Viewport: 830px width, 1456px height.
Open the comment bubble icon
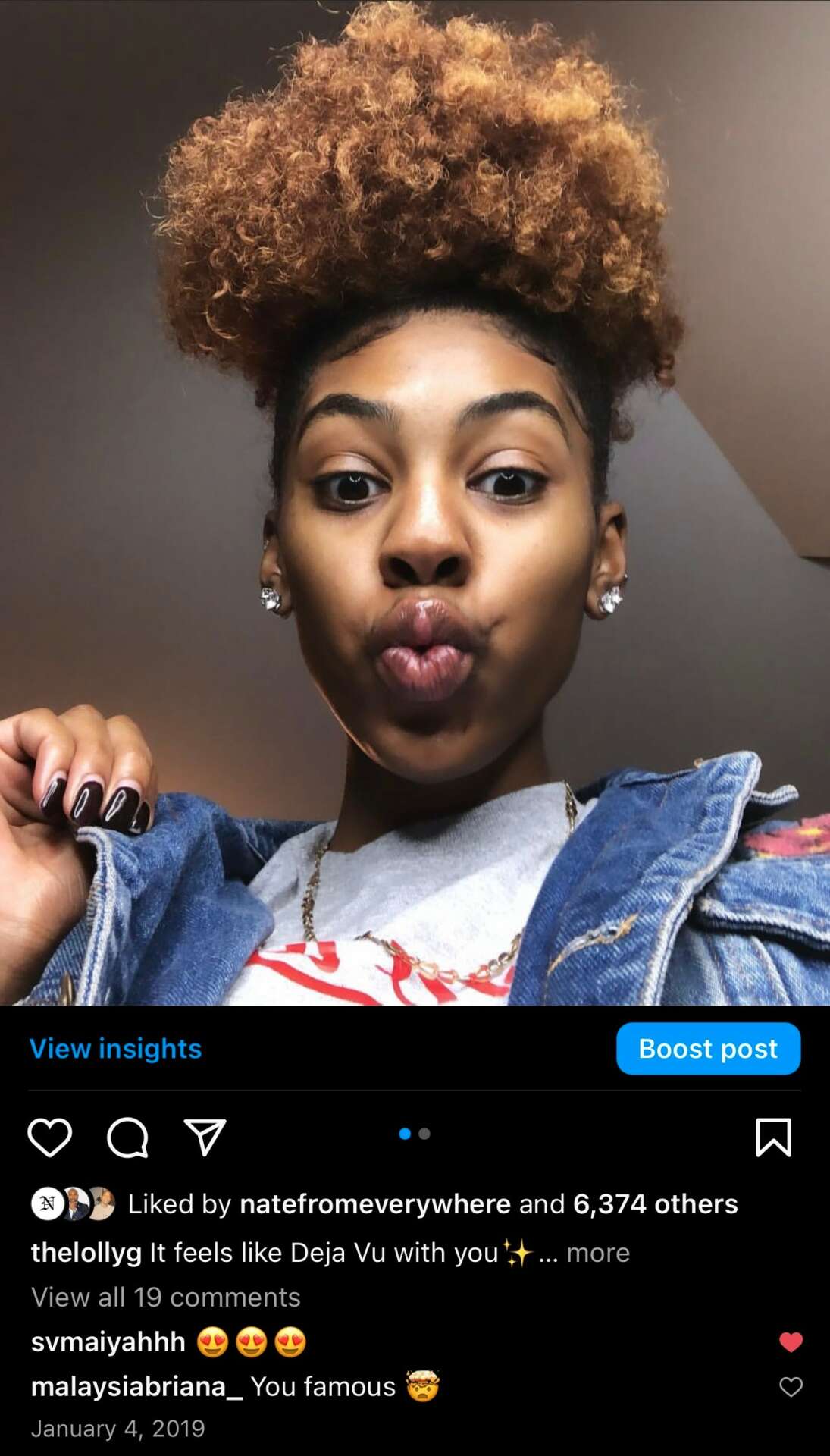click(x=127, y=1137)
